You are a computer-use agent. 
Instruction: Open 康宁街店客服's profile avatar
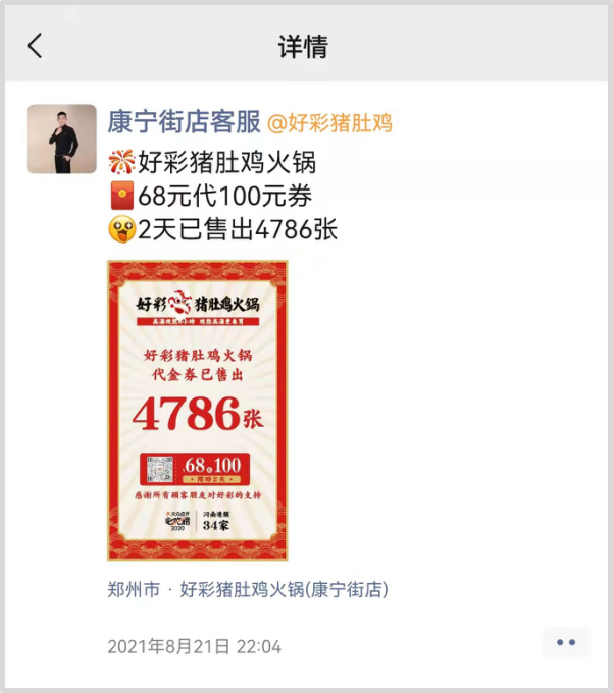click(x=62, y=139)
